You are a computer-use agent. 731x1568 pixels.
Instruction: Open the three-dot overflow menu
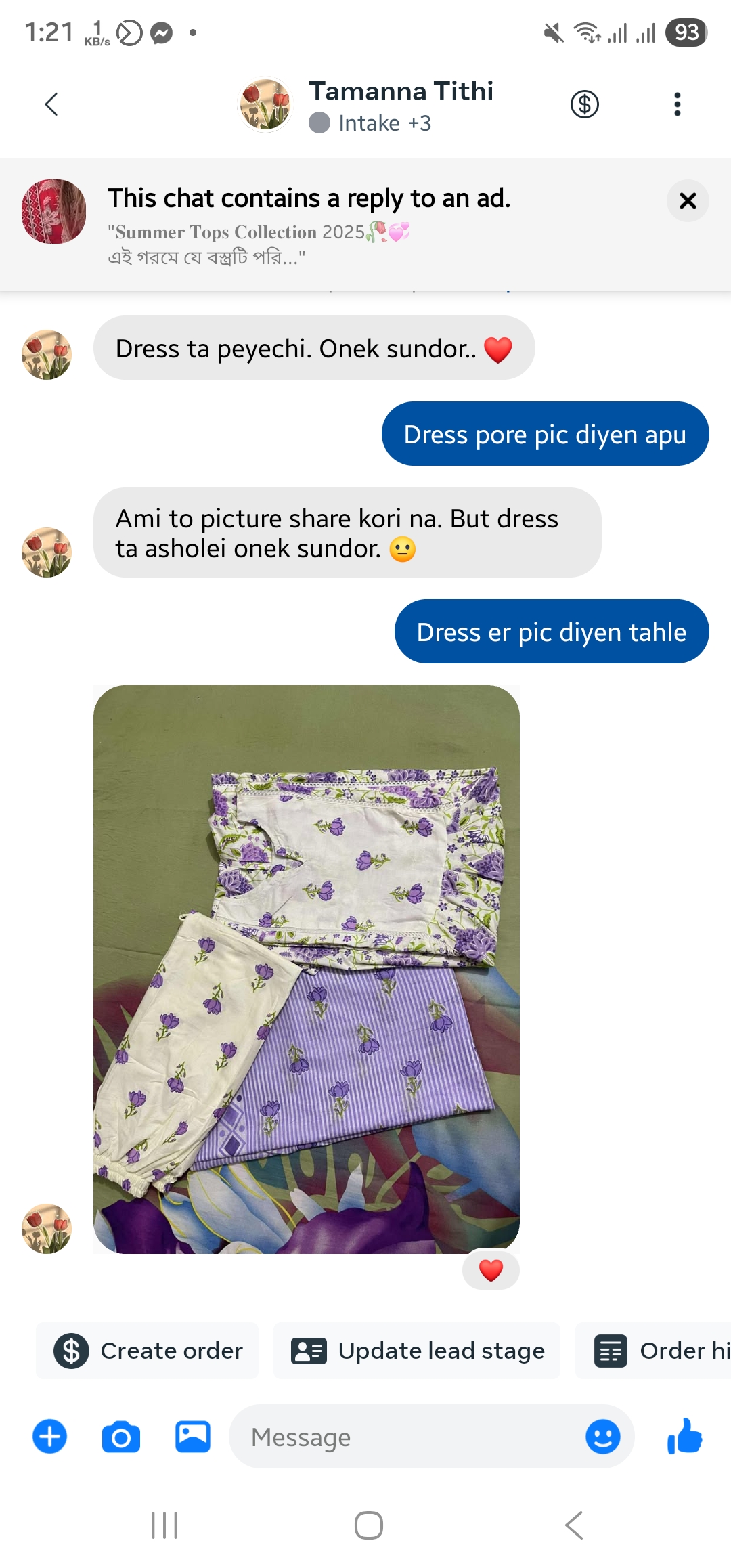(677, 104)
